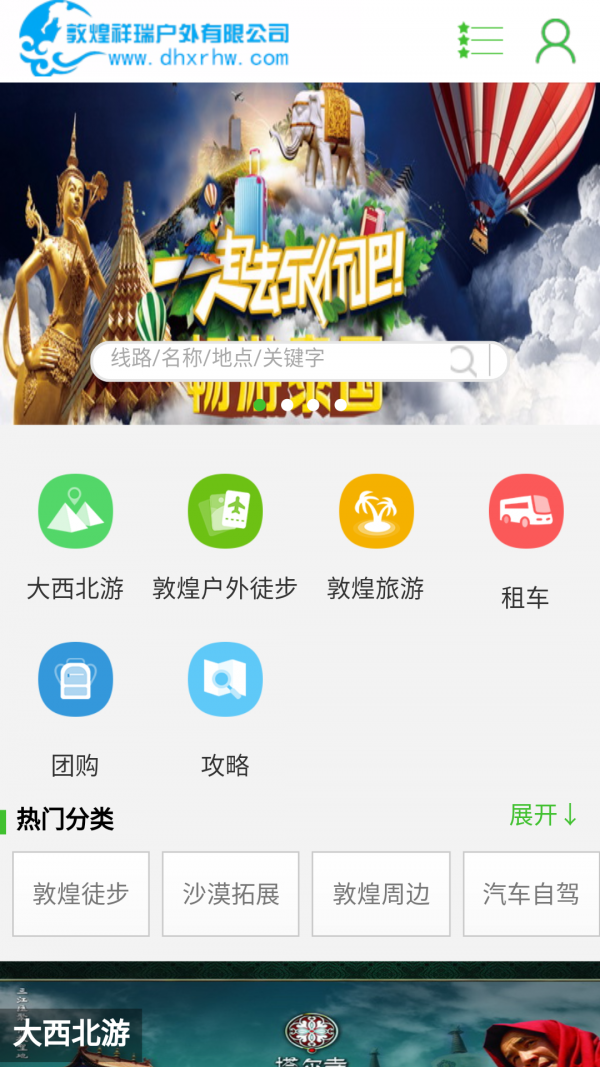Pick the 汽车自驾 chip
Viewport: 600px width, 1067px height.
[531, 894]
